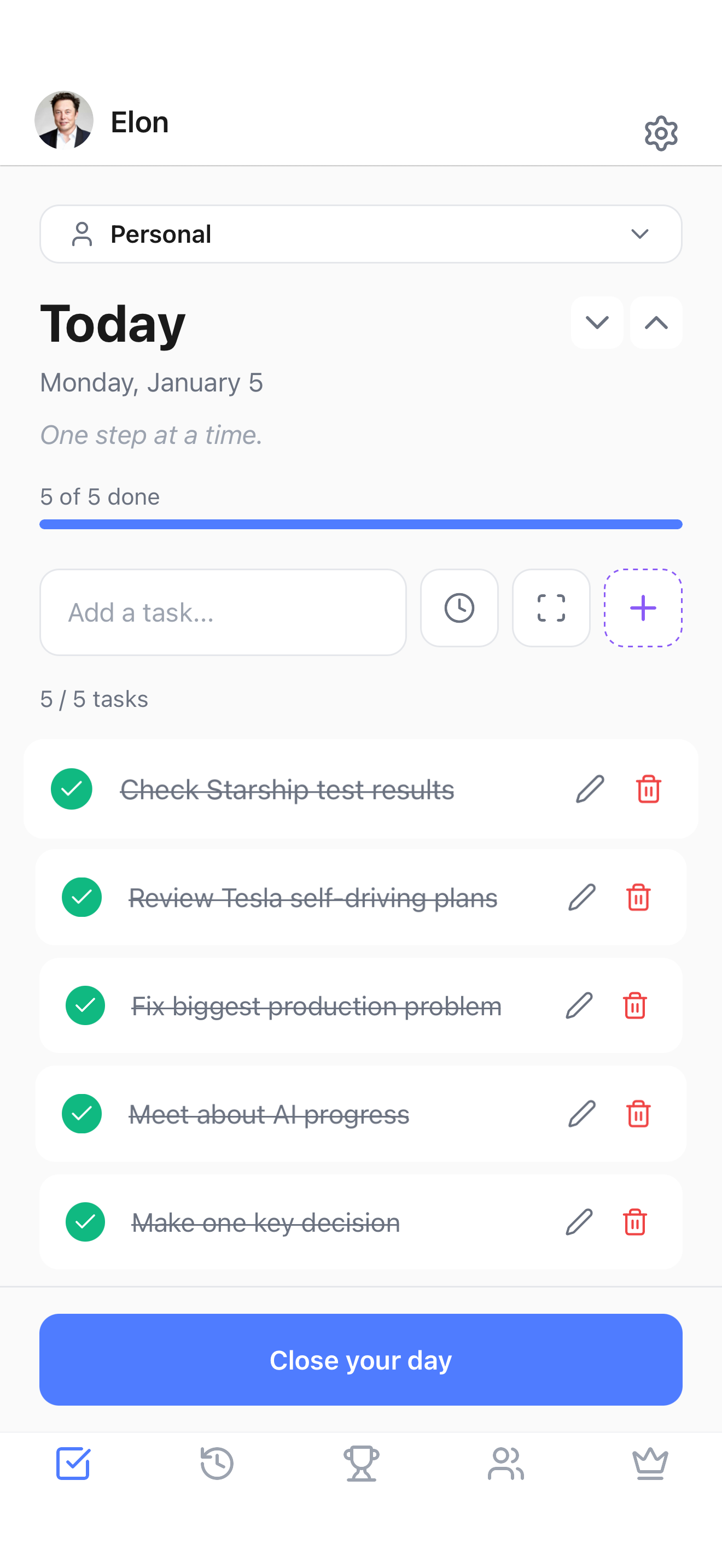Switch to the tasks tab

coord(72,1464)
